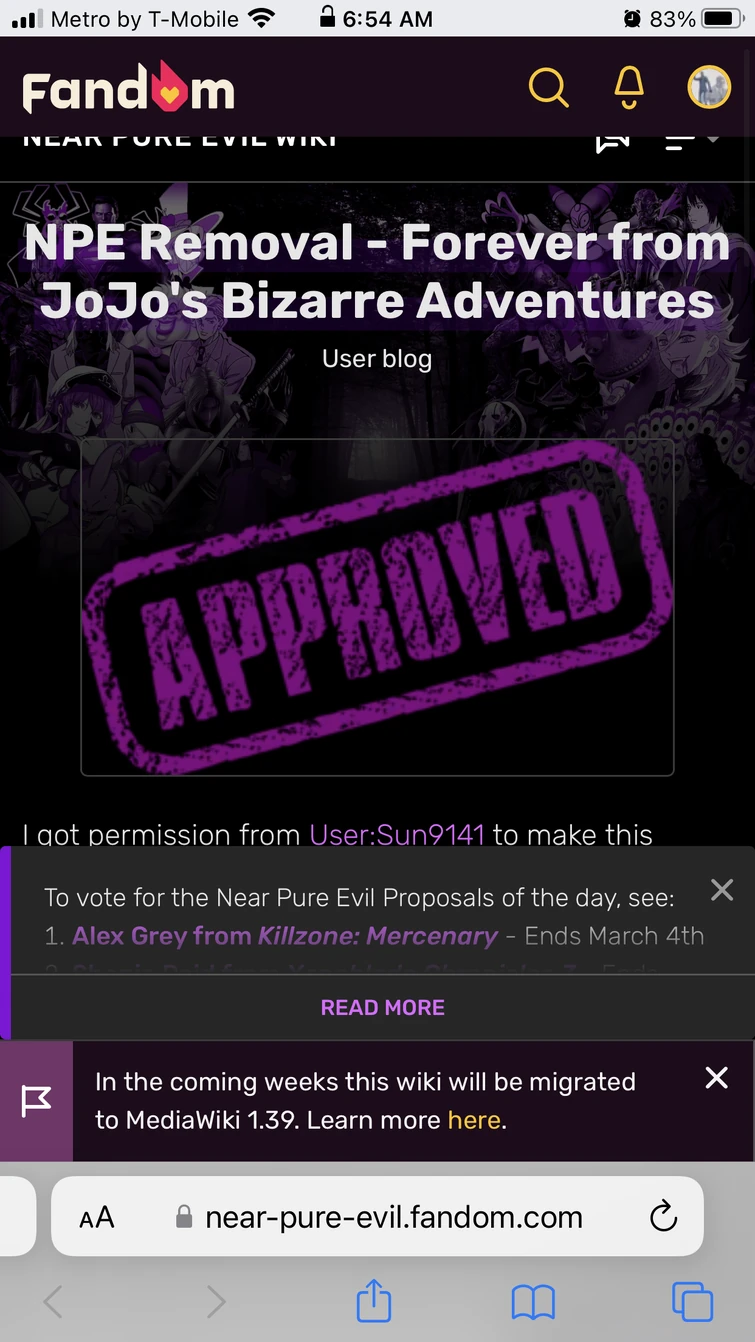Expand the notice with READ MORE
This screenshot has height=1342, width=755.
[x=382, y=1008]
